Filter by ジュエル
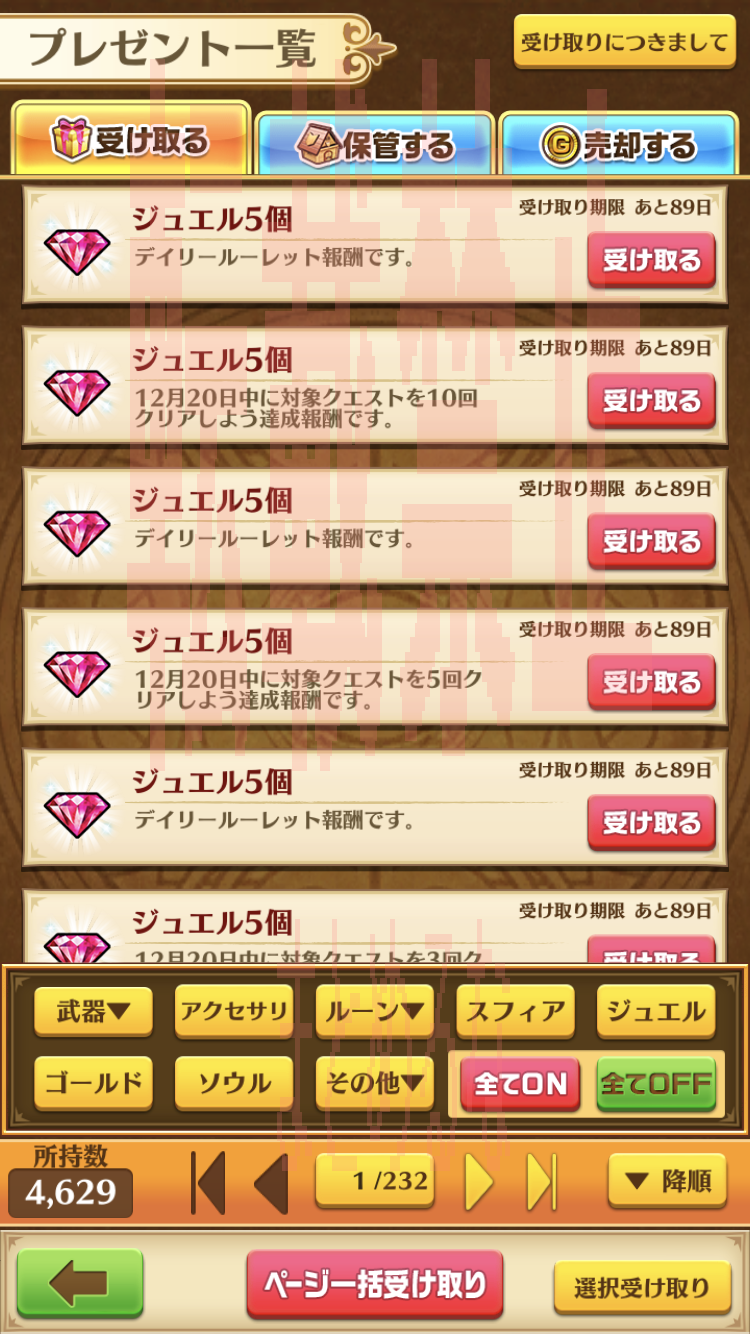 point(656,1012)
